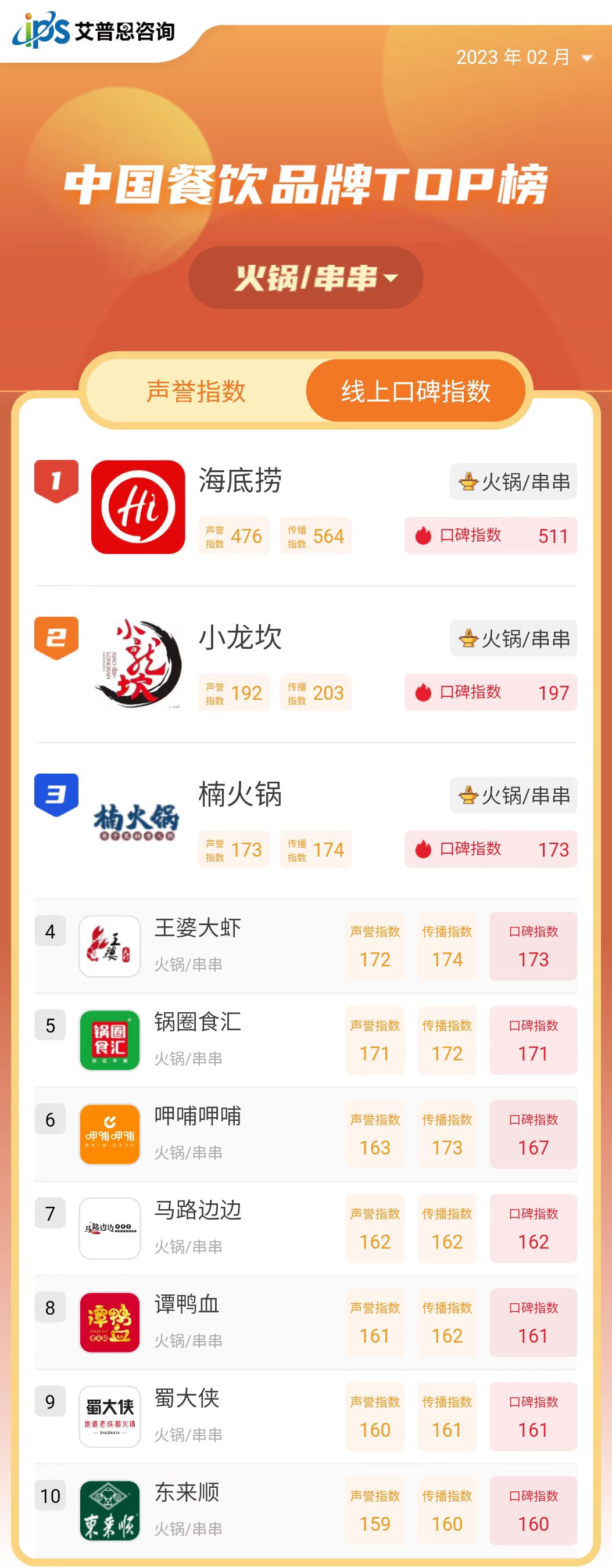Tap the 锅圈食汇 row
Viewport: 612px width, 1568px height.
pos(198,1040)
